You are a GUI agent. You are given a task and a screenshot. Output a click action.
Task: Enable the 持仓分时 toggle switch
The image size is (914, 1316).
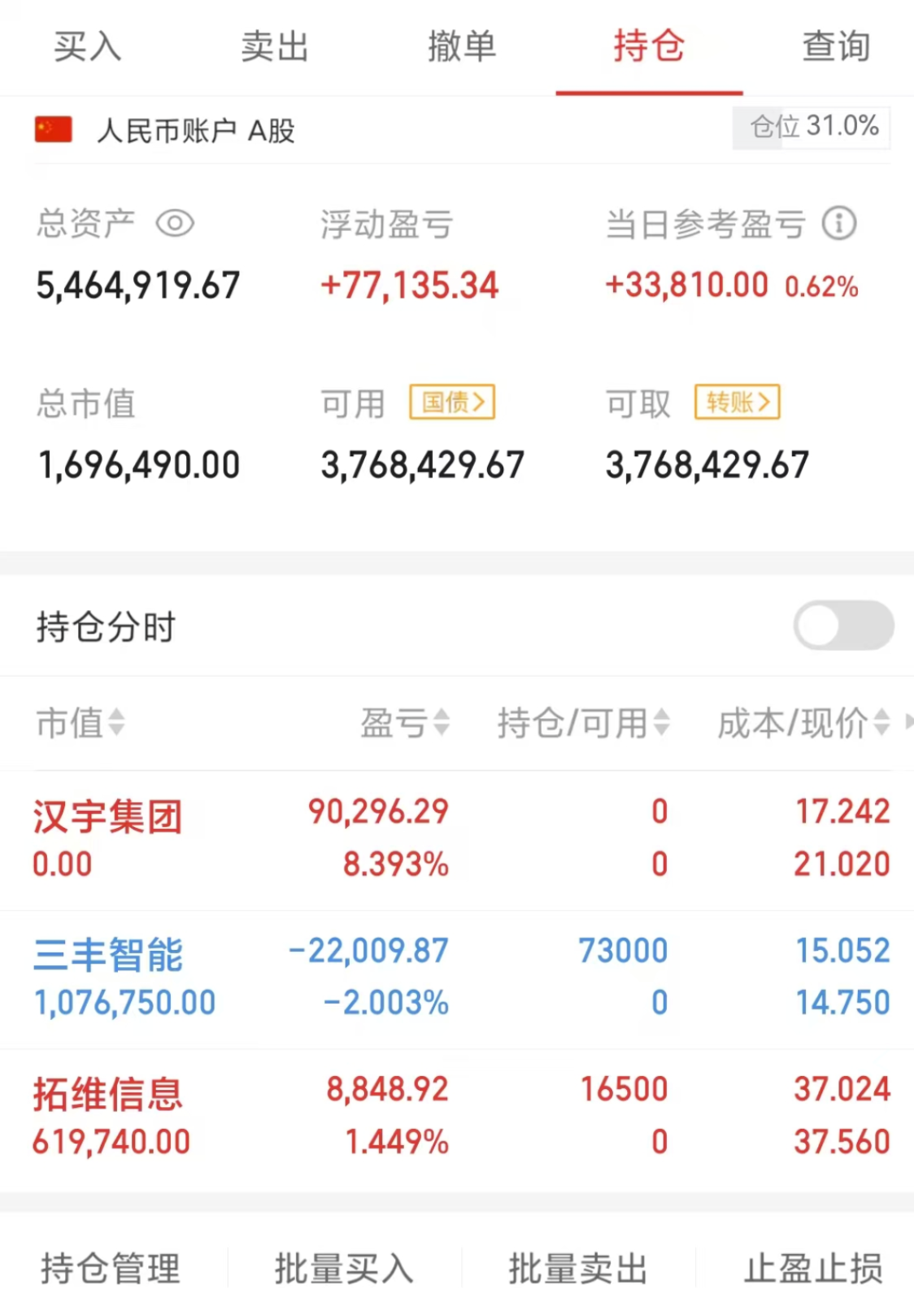click(844, 626)
